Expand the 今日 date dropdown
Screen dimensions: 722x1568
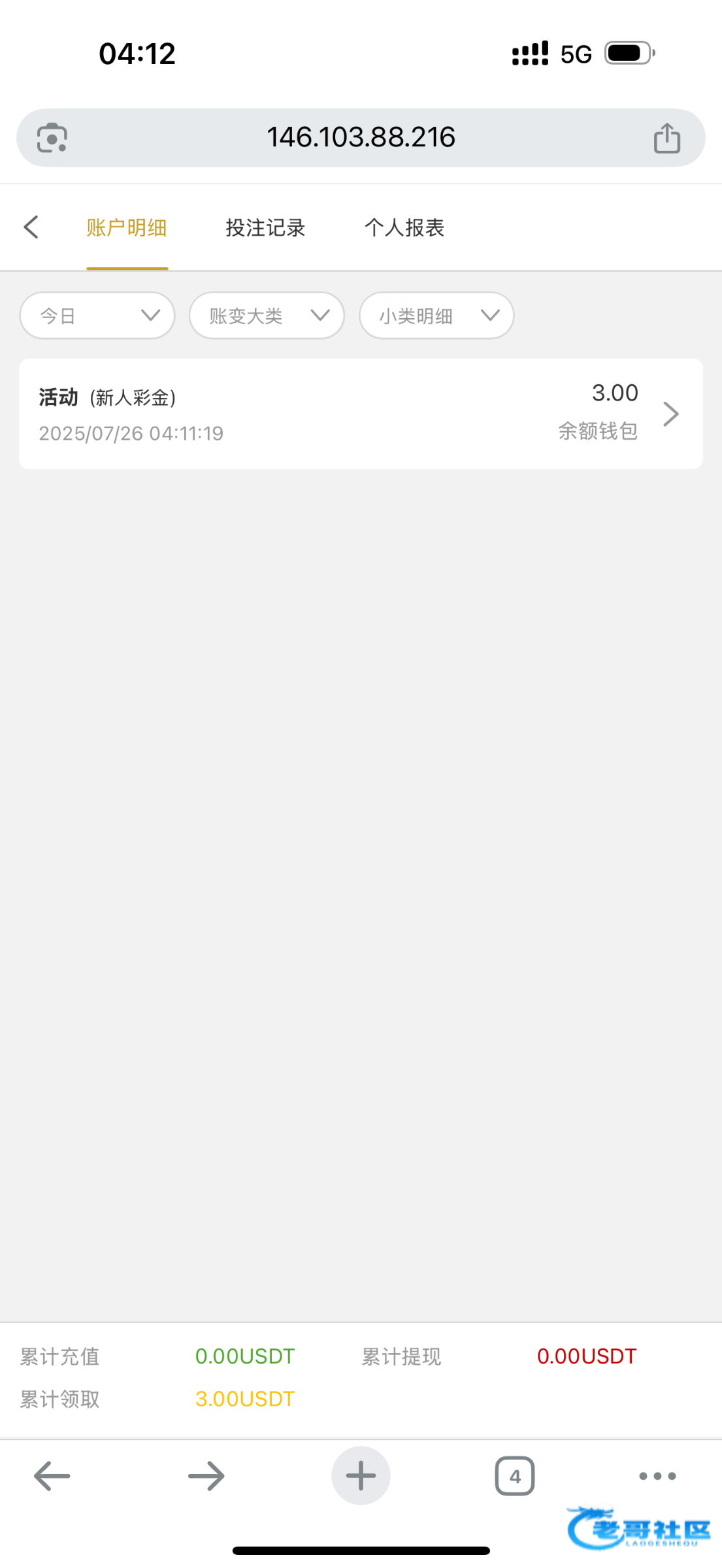click(97, 316)
